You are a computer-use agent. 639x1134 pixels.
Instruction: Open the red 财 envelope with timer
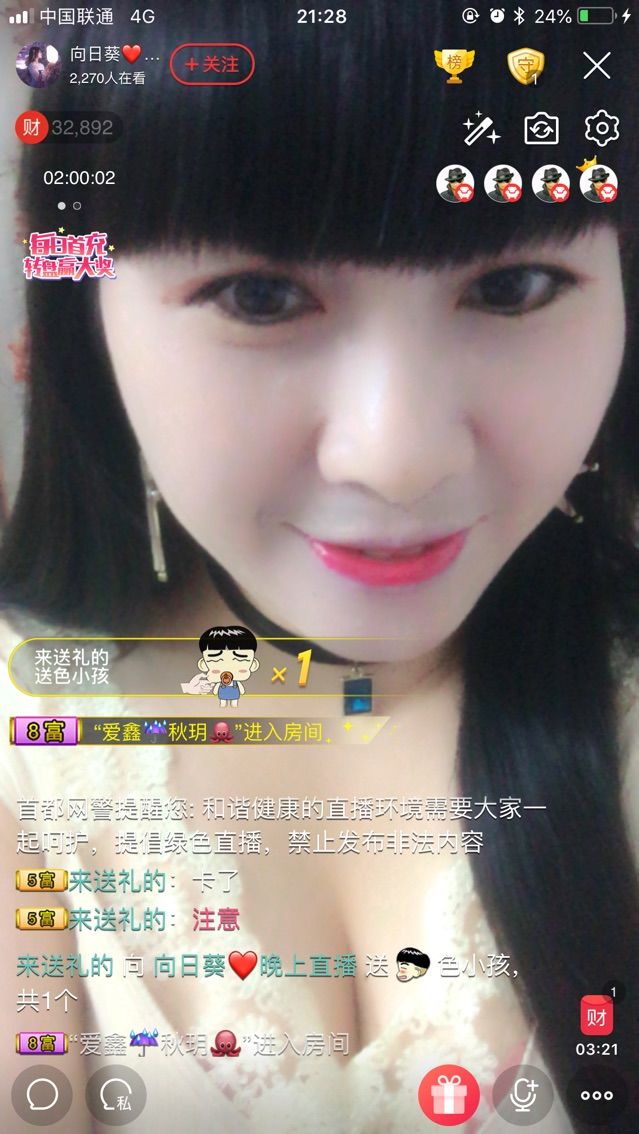click(597, 1018)
